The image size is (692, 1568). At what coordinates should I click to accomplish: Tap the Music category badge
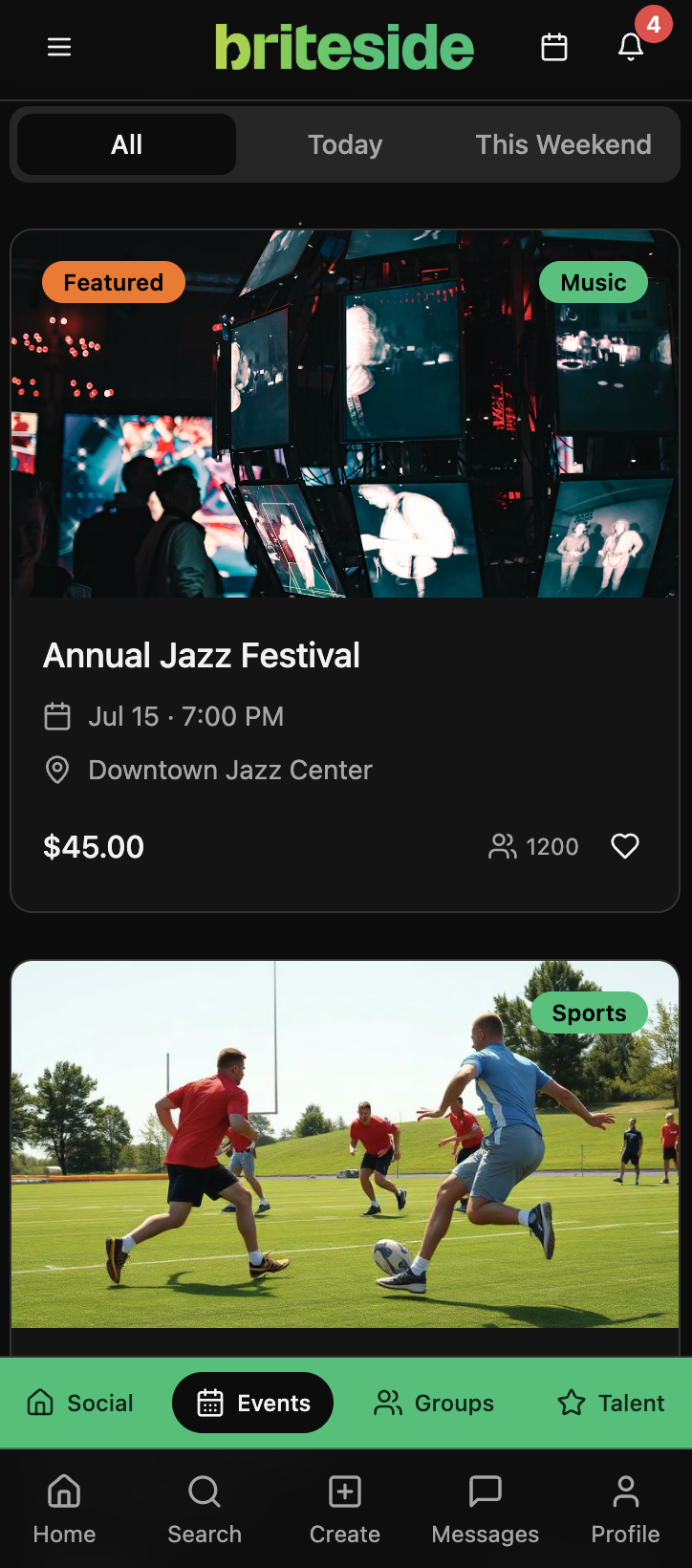click(593, 282)
